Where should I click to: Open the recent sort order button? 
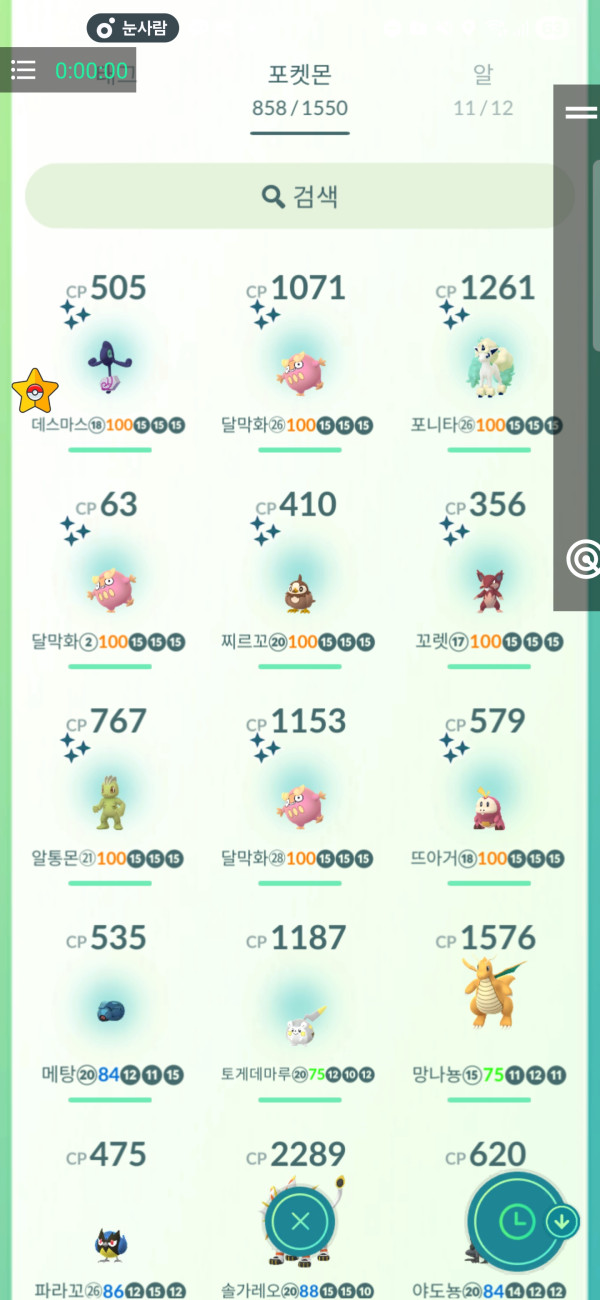[x=518, y=1221]
